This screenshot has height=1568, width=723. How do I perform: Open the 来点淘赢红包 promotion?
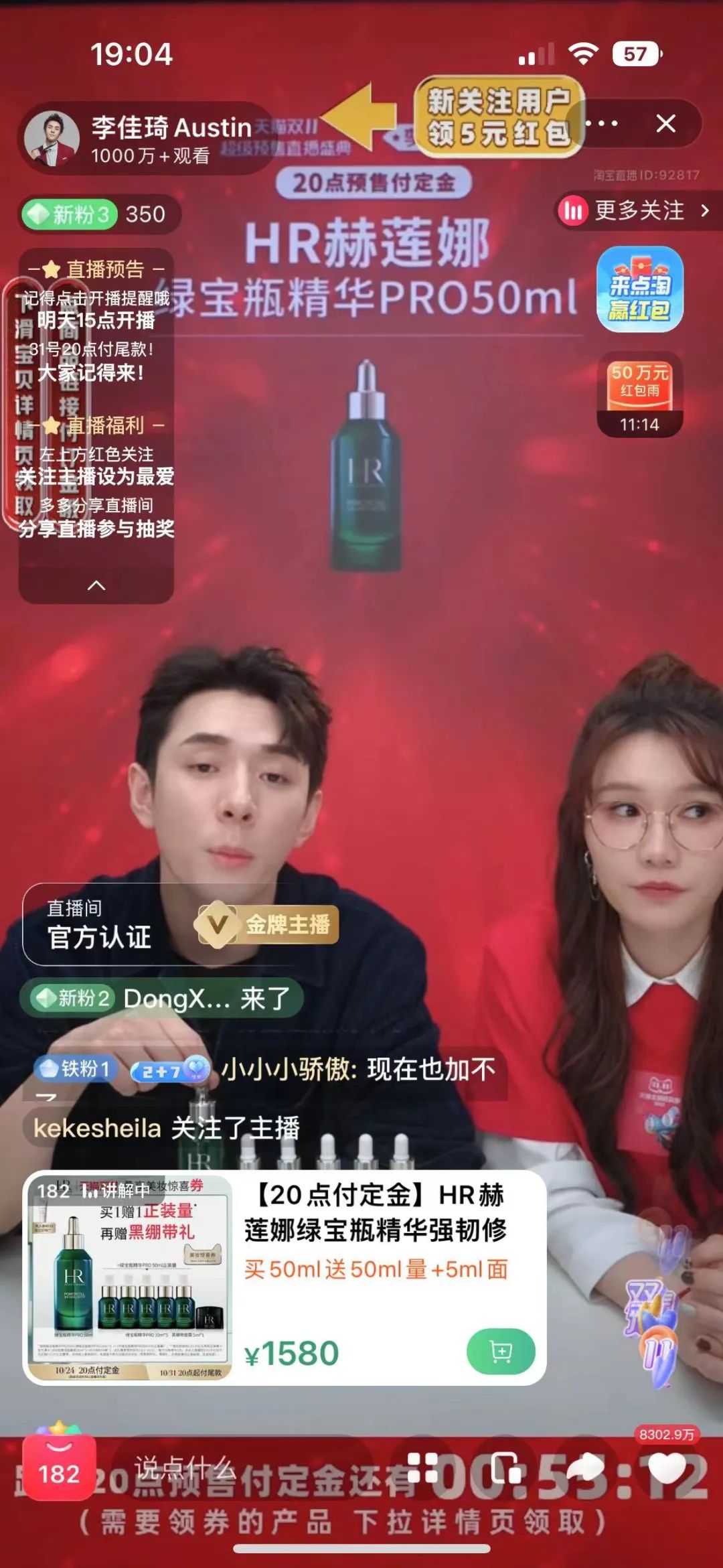tap(639, 289)
